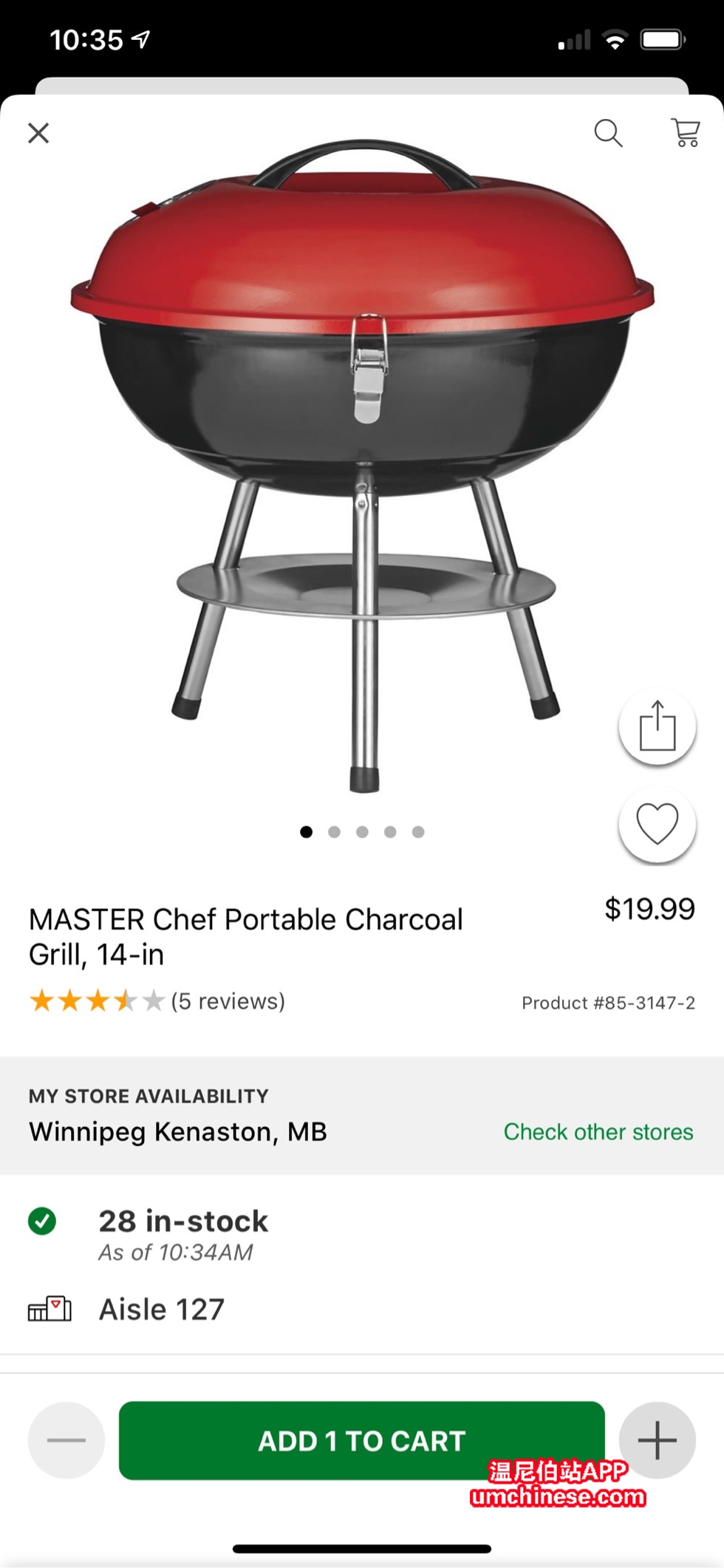Screen dimensions: 724x1568
Task: Increase quantity with the plus button
Action: 657,1440
